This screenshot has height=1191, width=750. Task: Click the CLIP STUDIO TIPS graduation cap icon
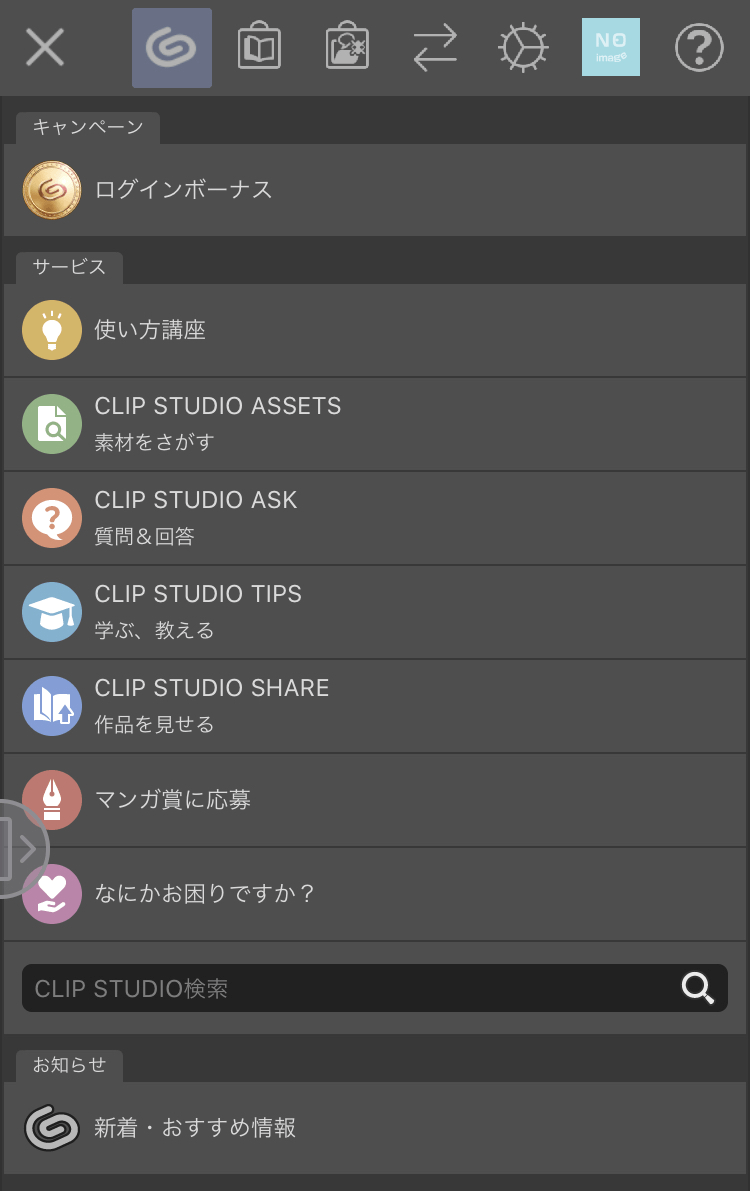(51, 611)
